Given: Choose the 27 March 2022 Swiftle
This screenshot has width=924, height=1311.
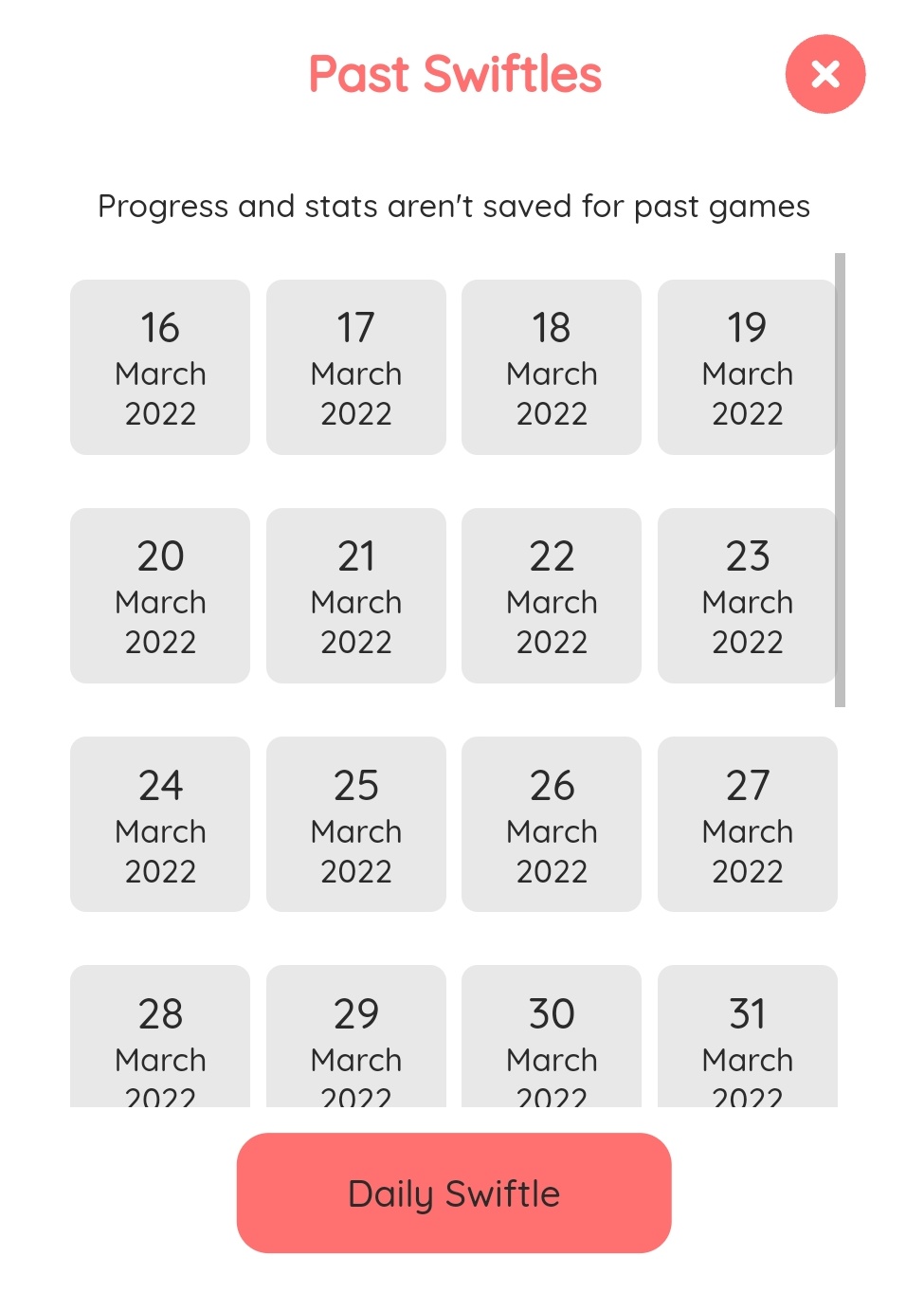Looking at the screenshot, I should pos(747,825).
